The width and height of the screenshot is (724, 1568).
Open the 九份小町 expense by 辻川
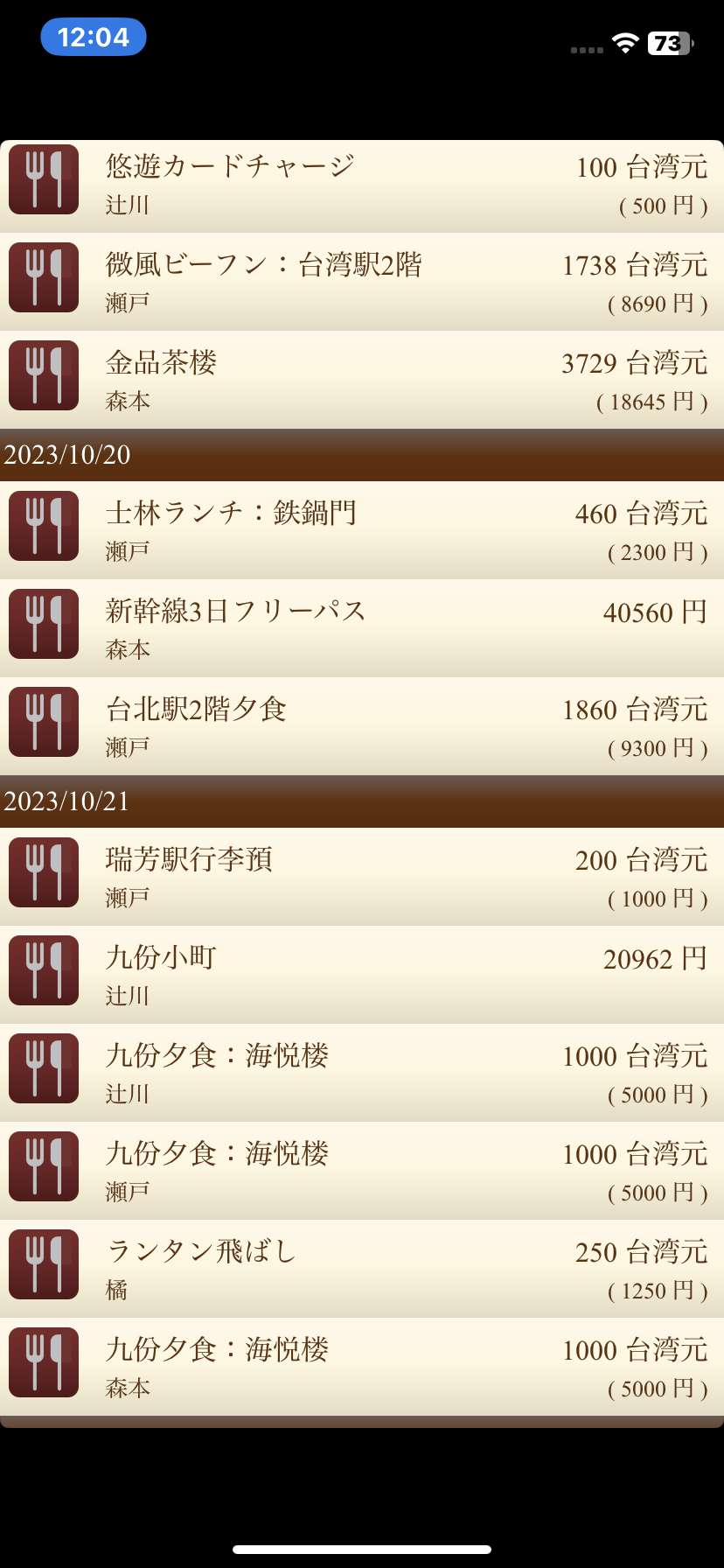click(362, 975)
